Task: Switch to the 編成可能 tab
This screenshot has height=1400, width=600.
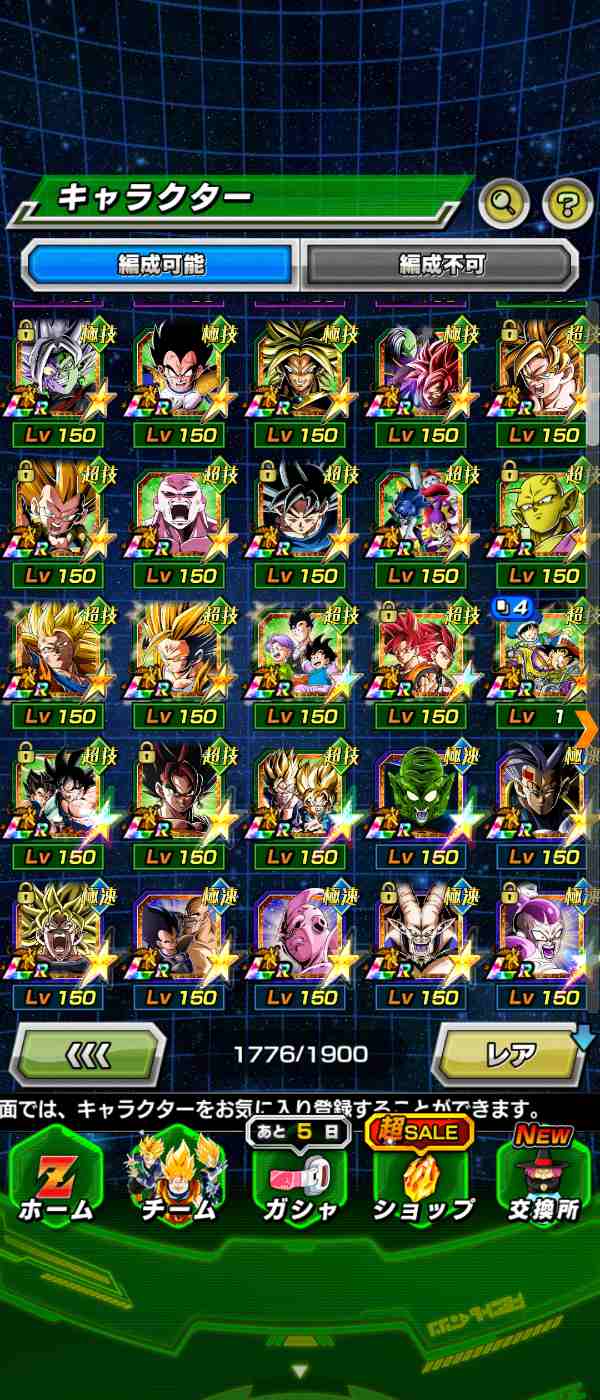Action: tap(160, 265)
